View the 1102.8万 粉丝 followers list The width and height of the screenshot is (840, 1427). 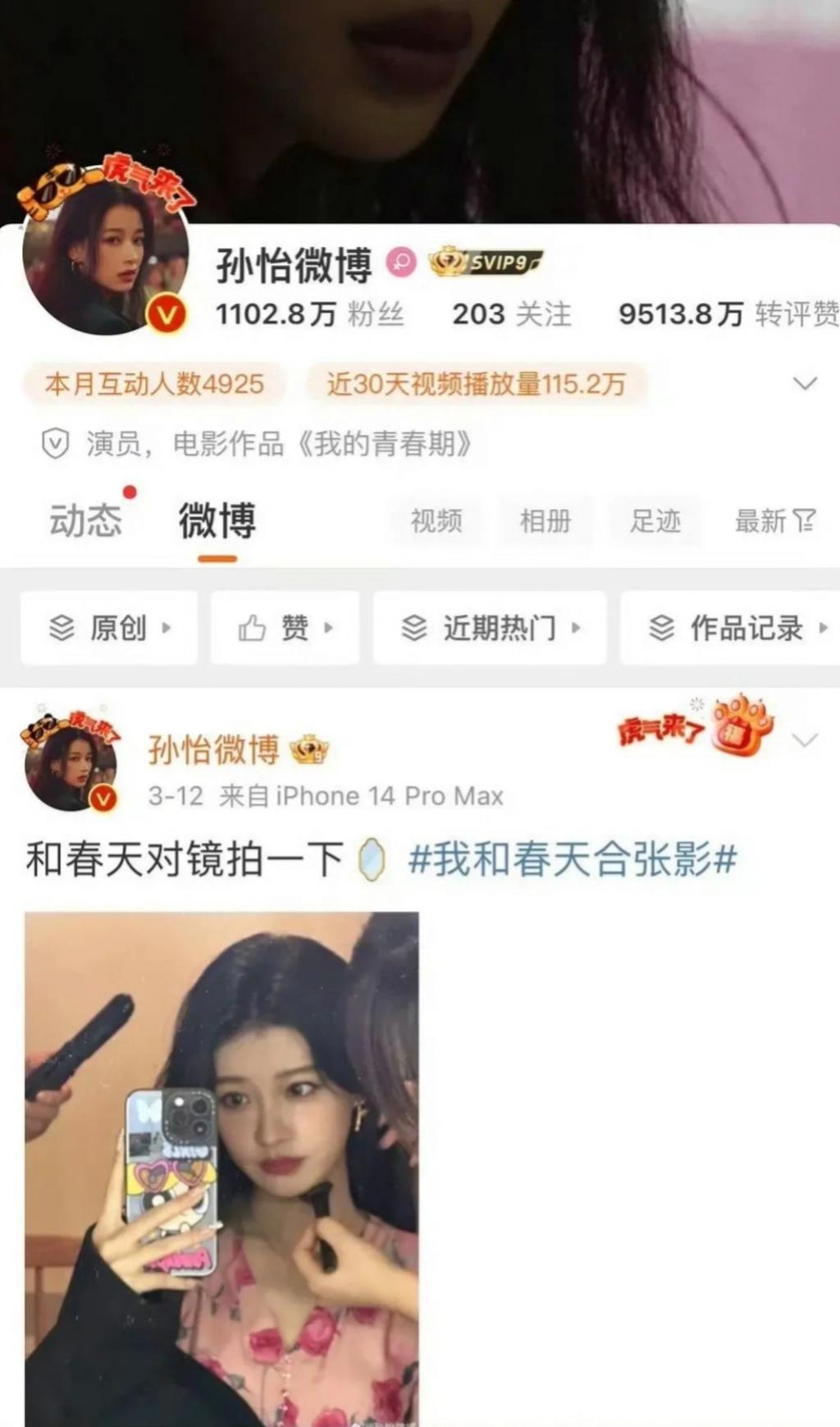309,314
